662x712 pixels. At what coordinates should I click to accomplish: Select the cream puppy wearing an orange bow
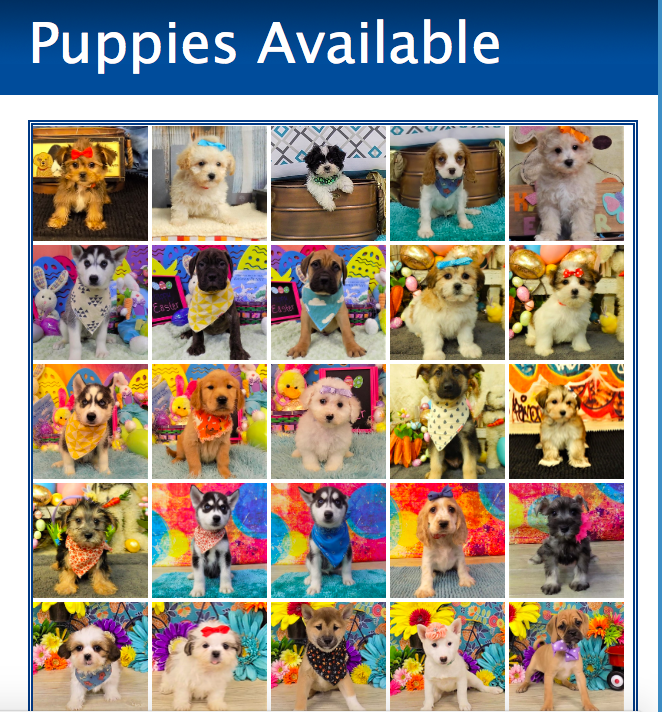click(x=566, y=183)
